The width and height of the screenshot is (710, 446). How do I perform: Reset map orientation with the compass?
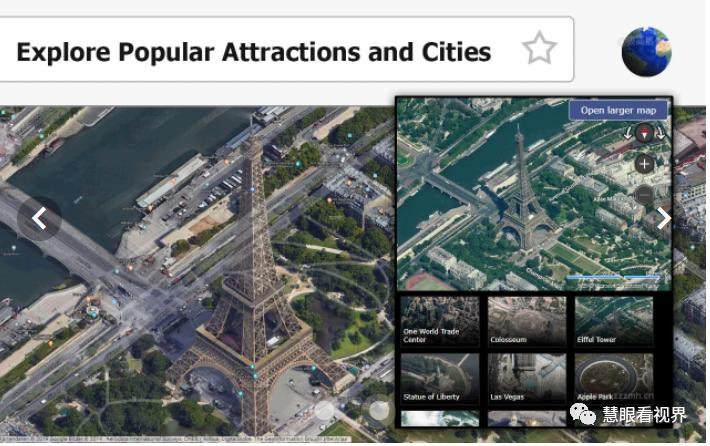pos(644,132)
